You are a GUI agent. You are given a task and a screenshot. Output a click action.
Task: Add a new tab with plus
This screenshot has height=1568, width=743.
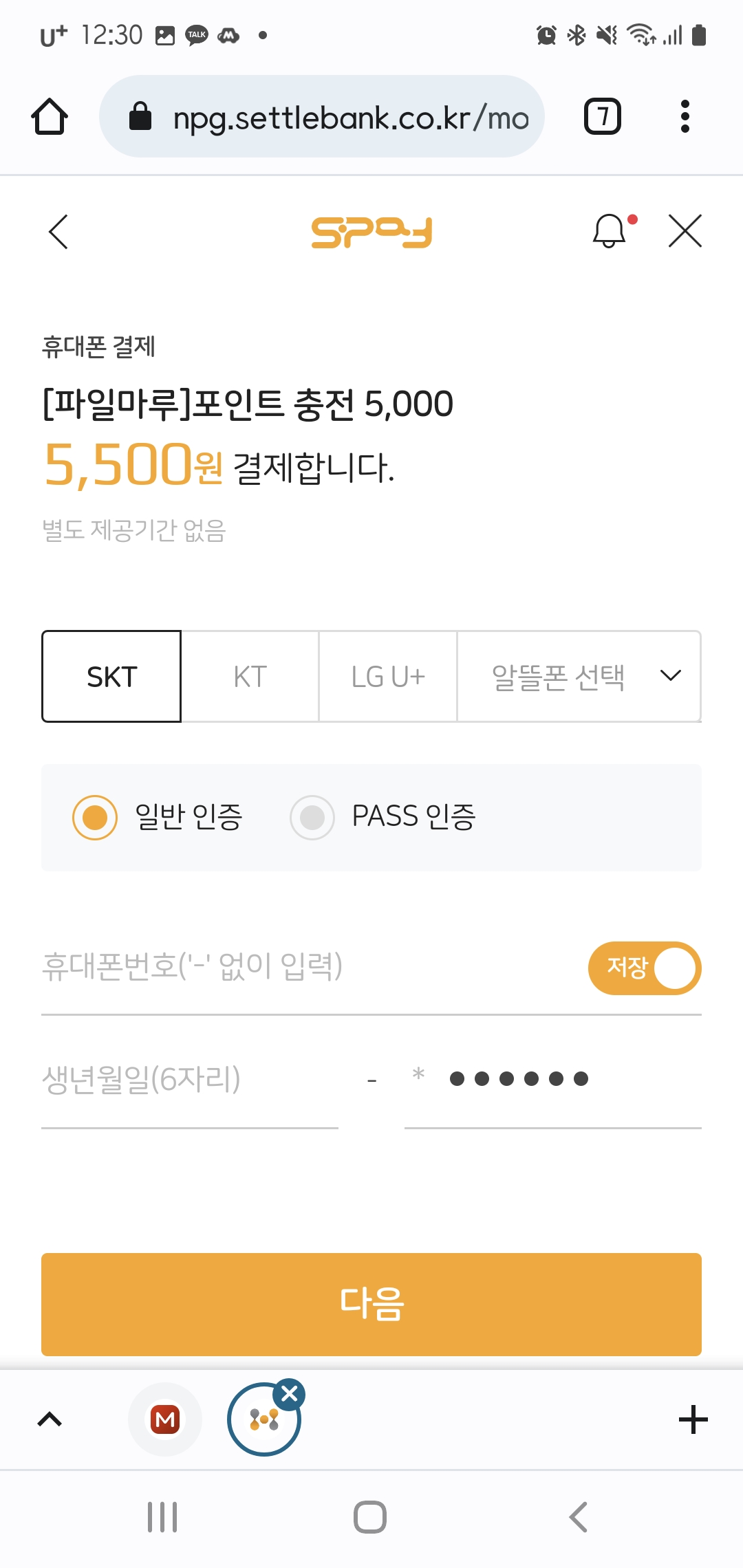(693, 1419)
